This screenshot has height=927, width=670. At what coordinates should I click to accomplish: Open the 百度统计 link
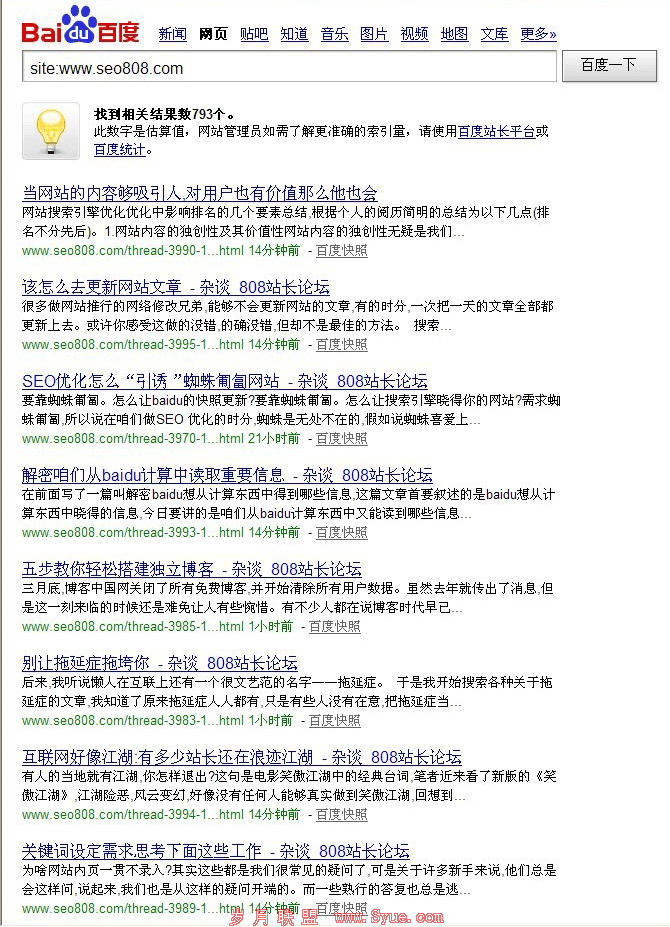coord(119,150)
